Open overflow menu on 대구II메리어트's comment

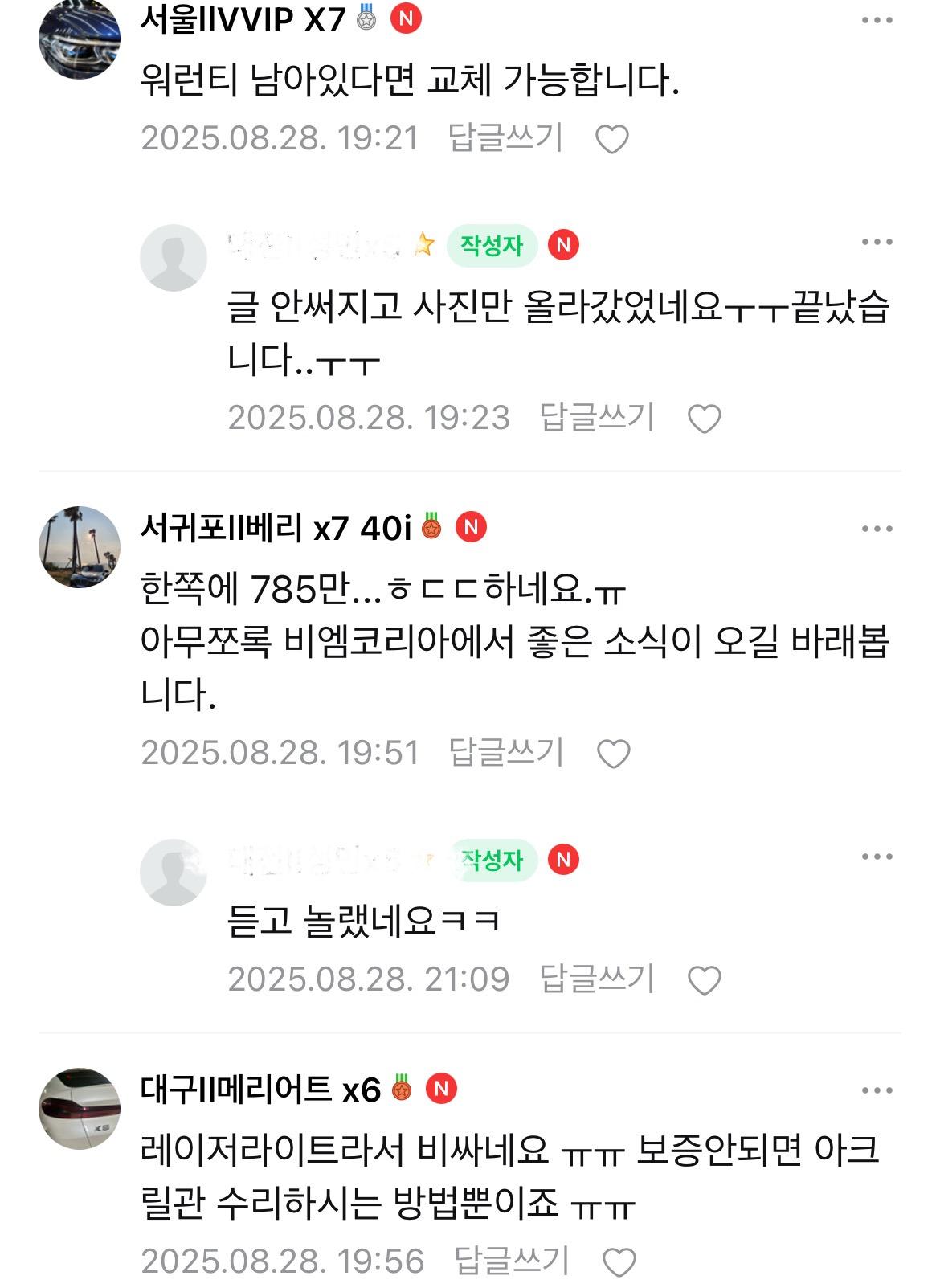[x=877, y=1090]
